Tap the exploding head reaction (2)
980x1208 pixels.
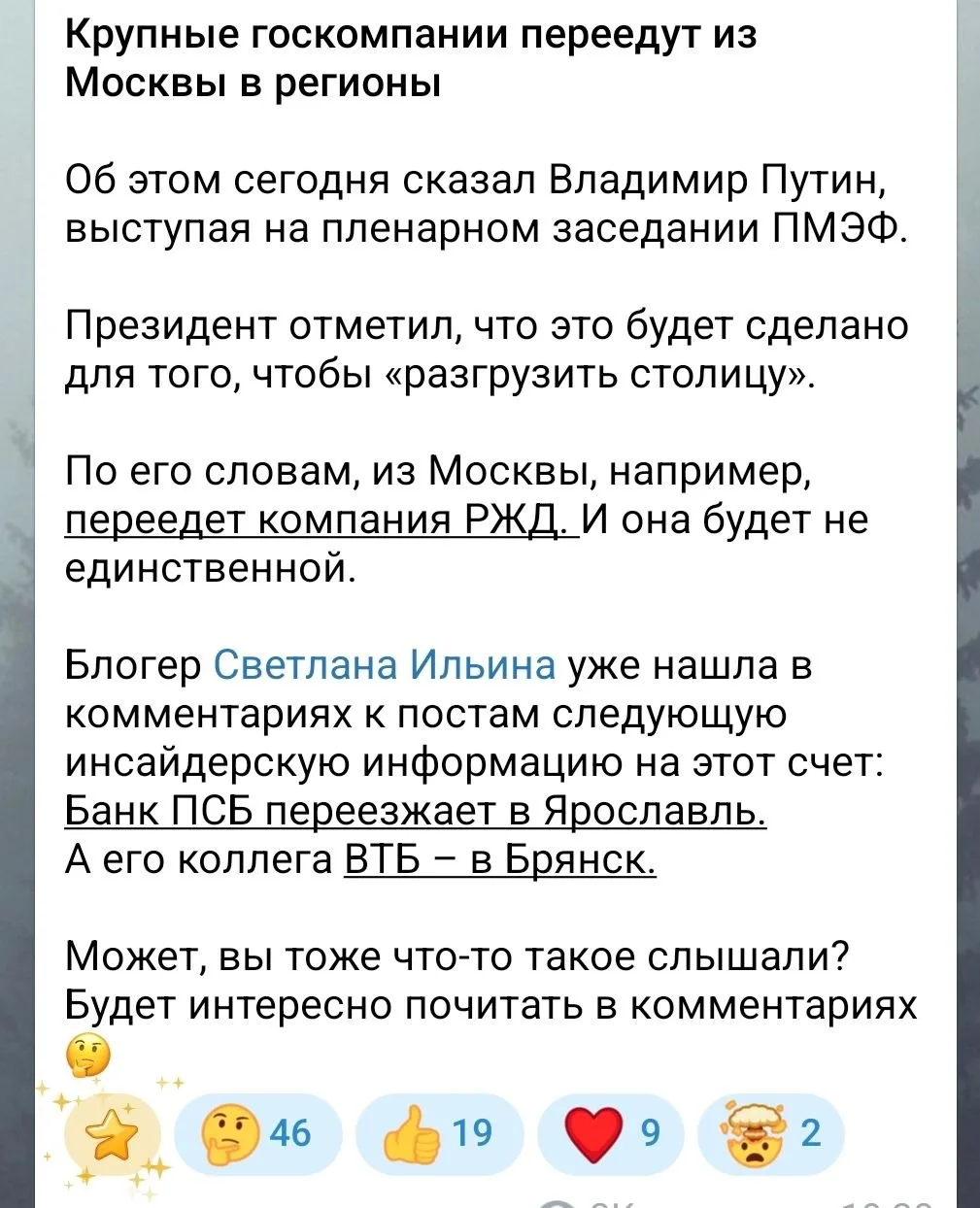coord(770,1132)
